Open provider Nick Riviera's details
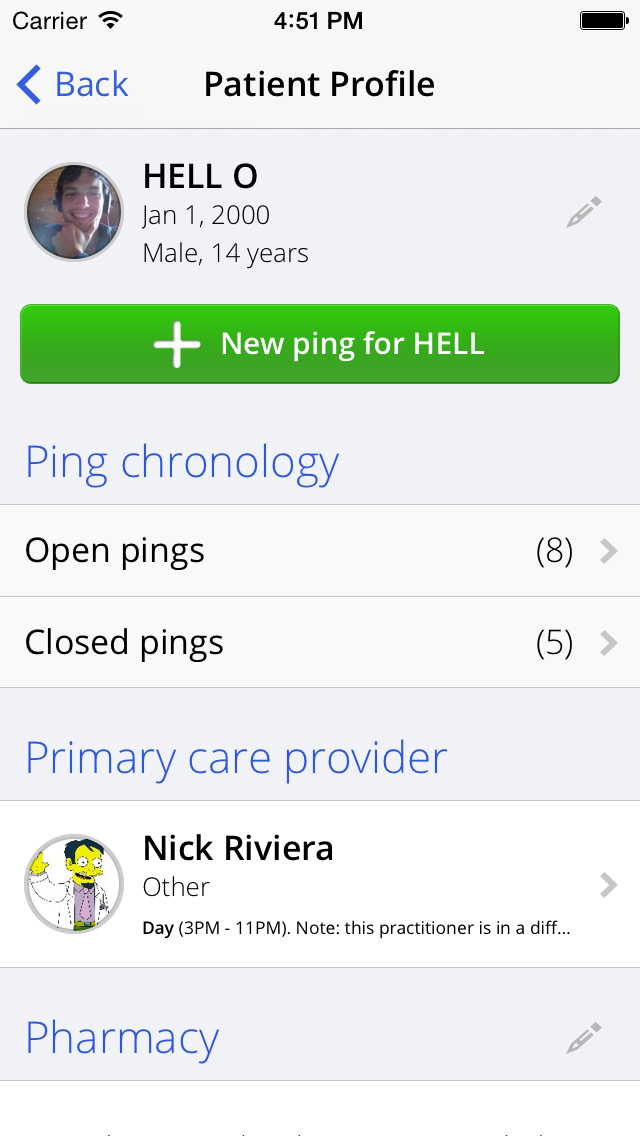The height and width of the screenshot is (1136, 640). click(x=320, y=884)
